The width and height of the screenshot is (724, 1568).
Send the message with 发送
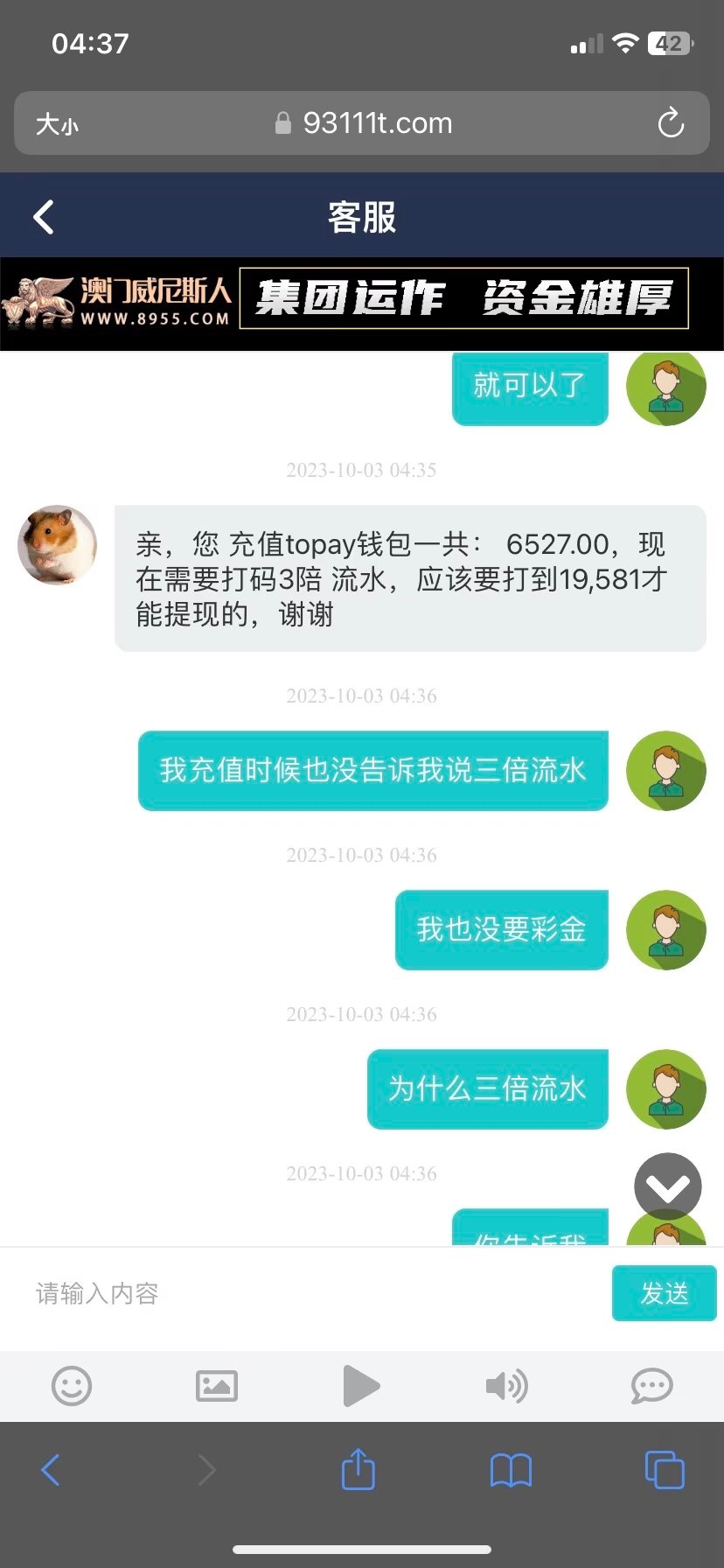pyautogui.click(x=664, y=1293)
